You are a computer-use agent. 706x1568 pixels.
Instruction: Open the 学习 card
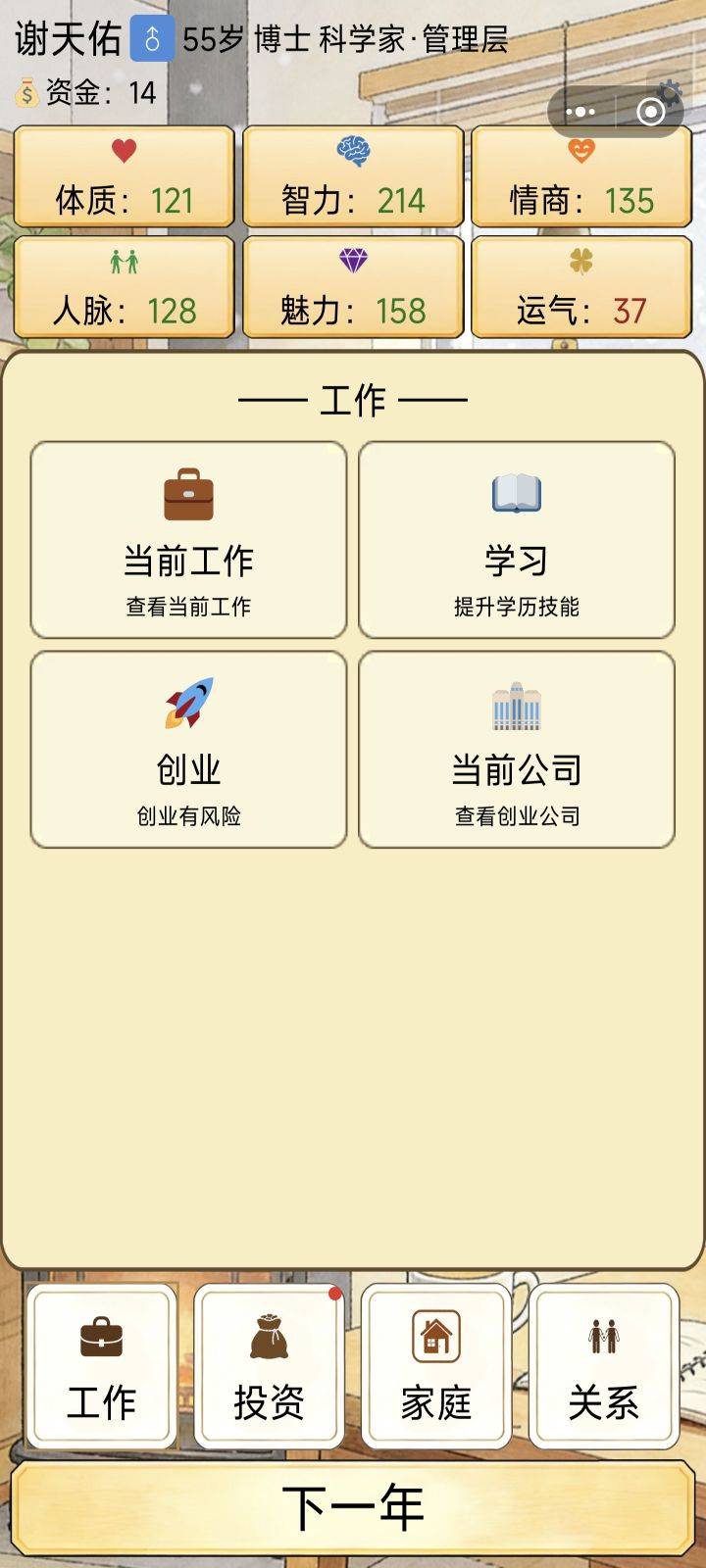[x=517, y=540]
